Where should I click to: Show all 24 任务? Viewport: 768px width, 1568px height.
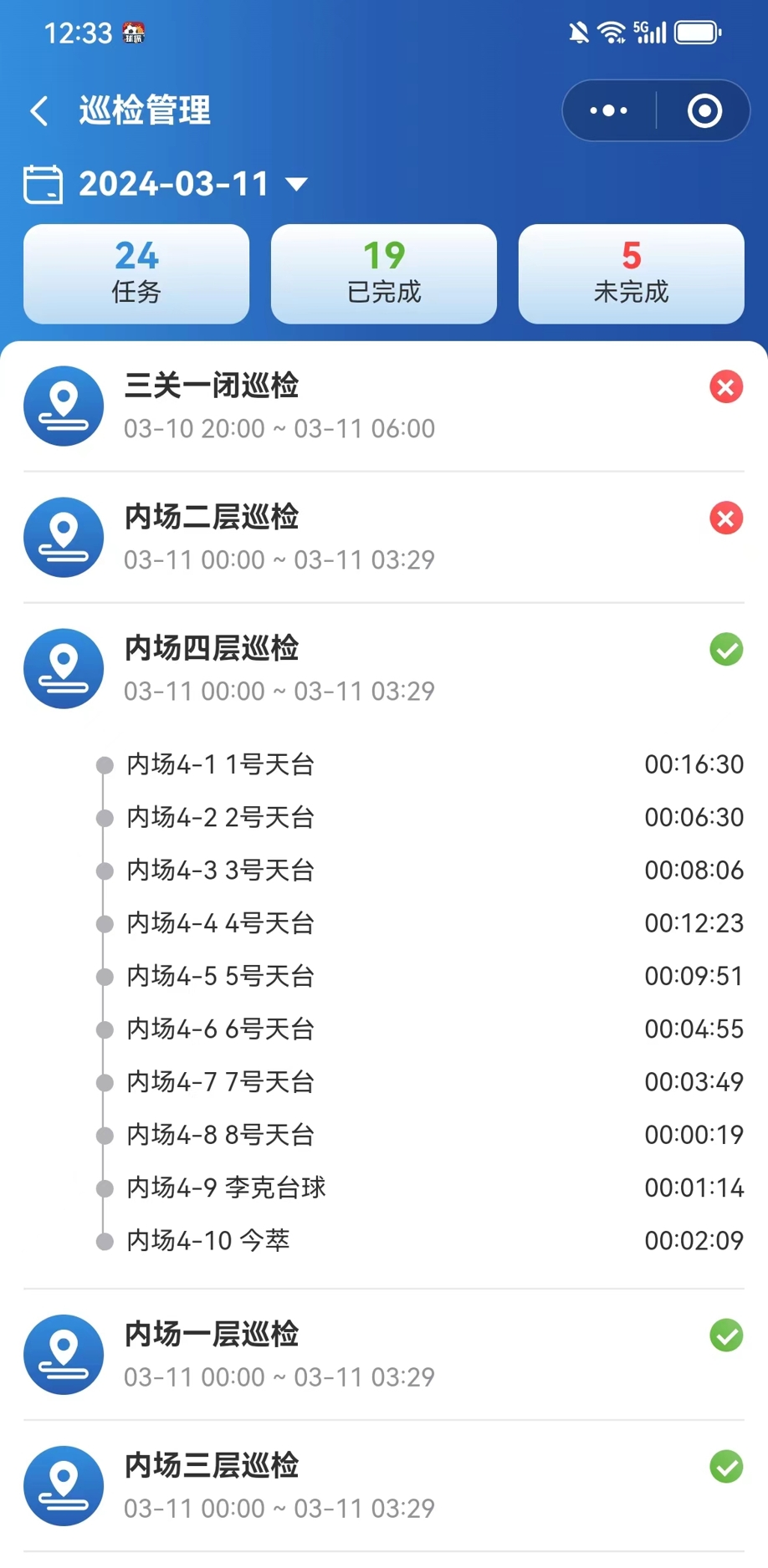pos(136,273)
